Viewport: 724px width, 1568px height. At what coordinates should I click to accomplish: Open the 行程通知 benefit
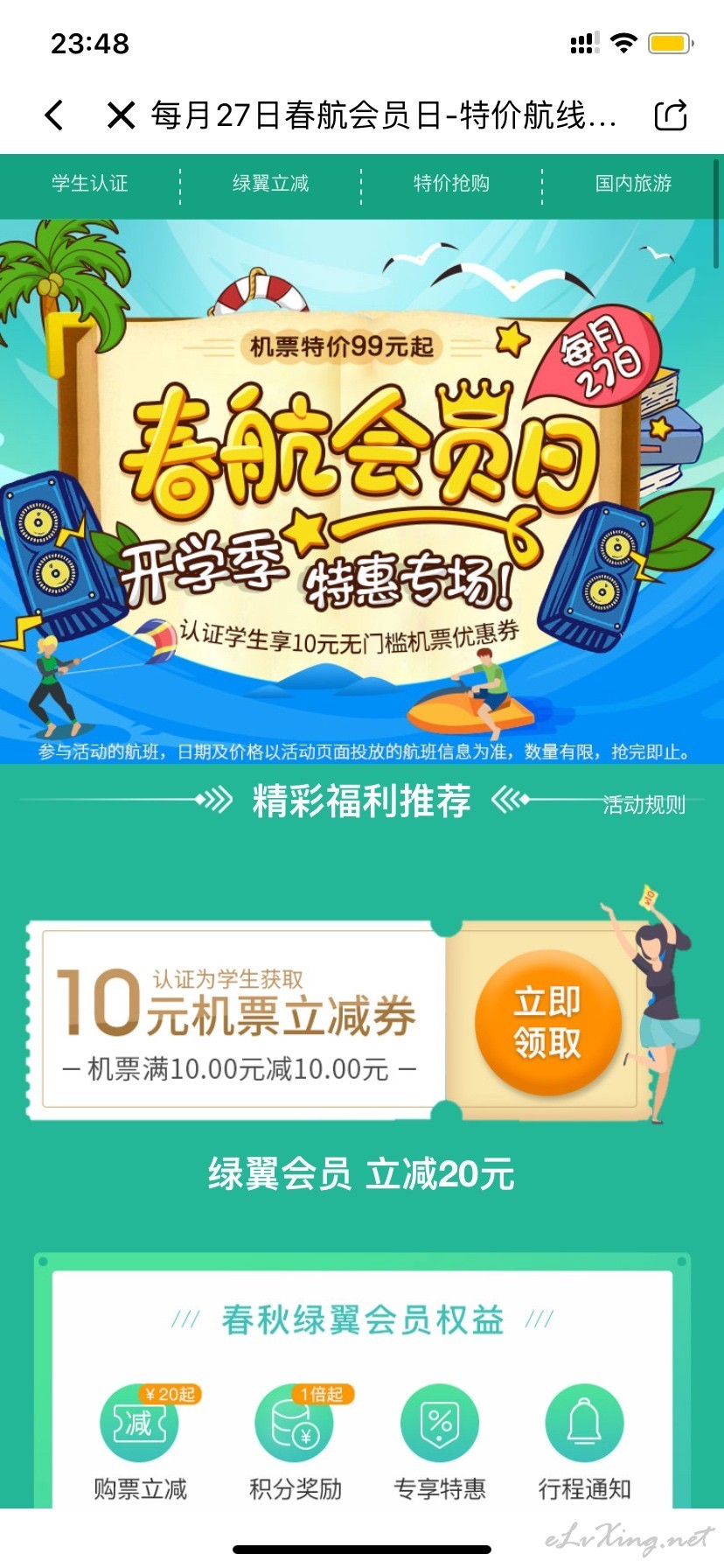(x=585, y=1438)
